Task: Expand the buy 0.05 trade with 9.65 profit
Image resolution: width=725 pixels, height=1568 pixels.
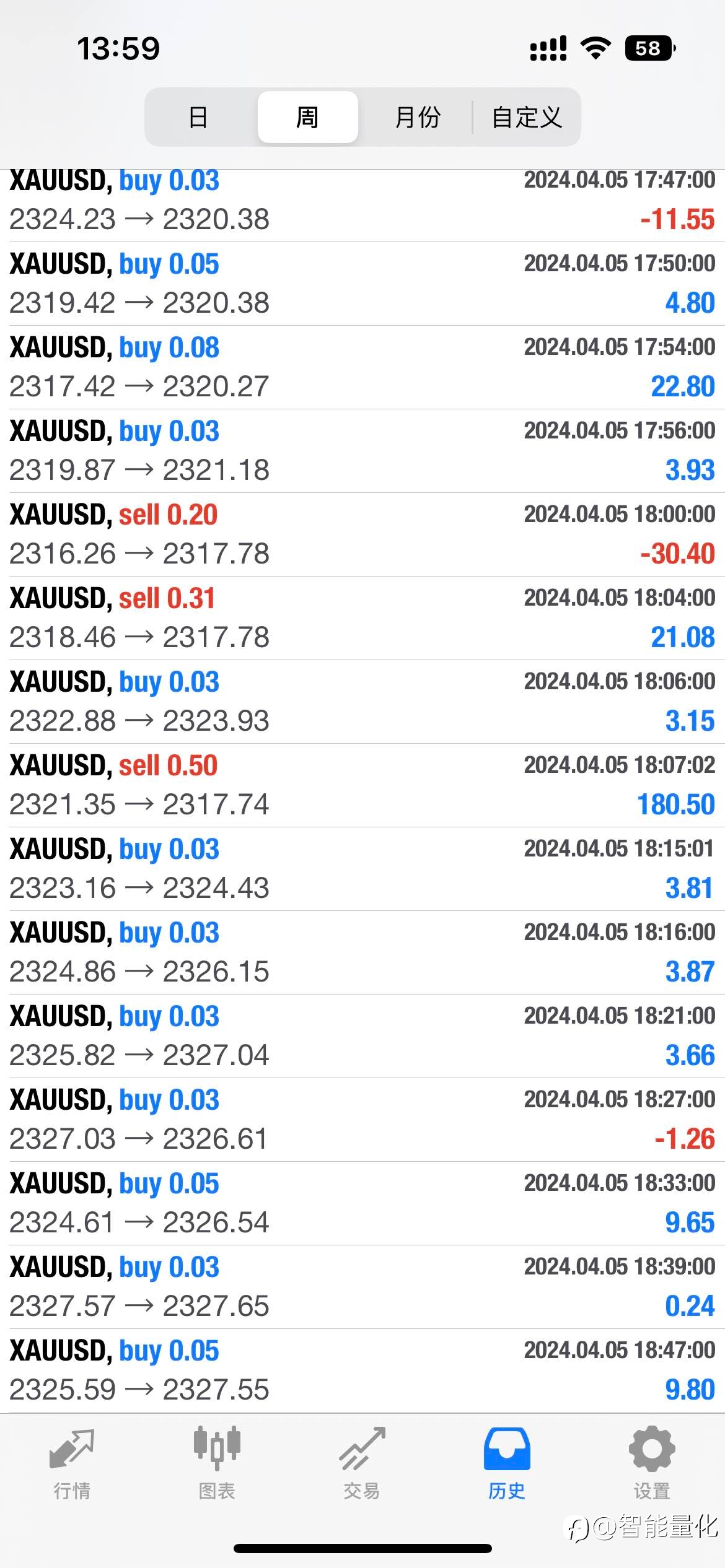Action: coord(362,1203)
